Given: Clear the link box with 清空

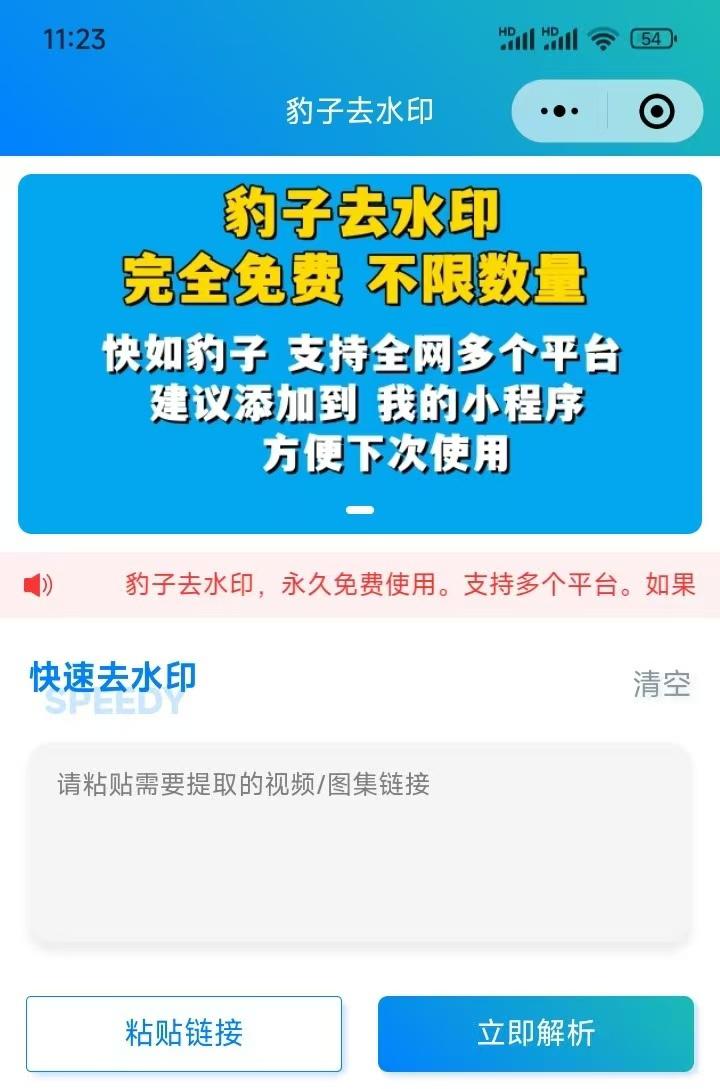Looking at the screenshot, I should point(661,684).
